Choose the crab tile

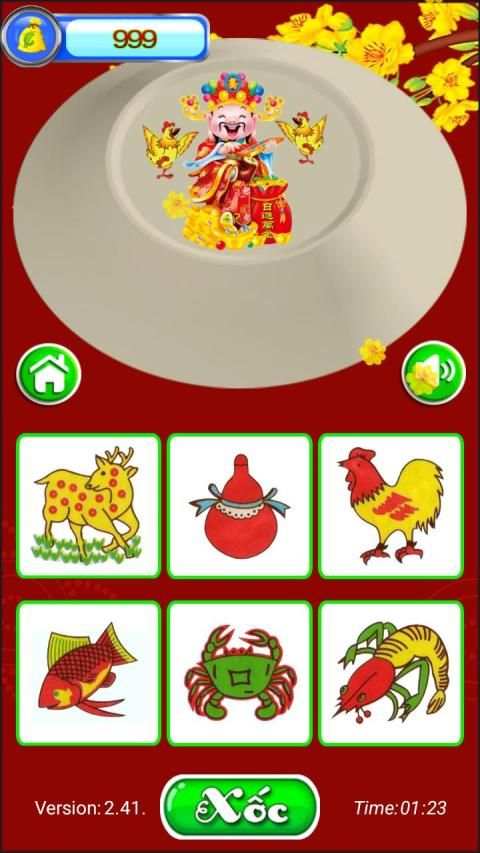(240, 673)
